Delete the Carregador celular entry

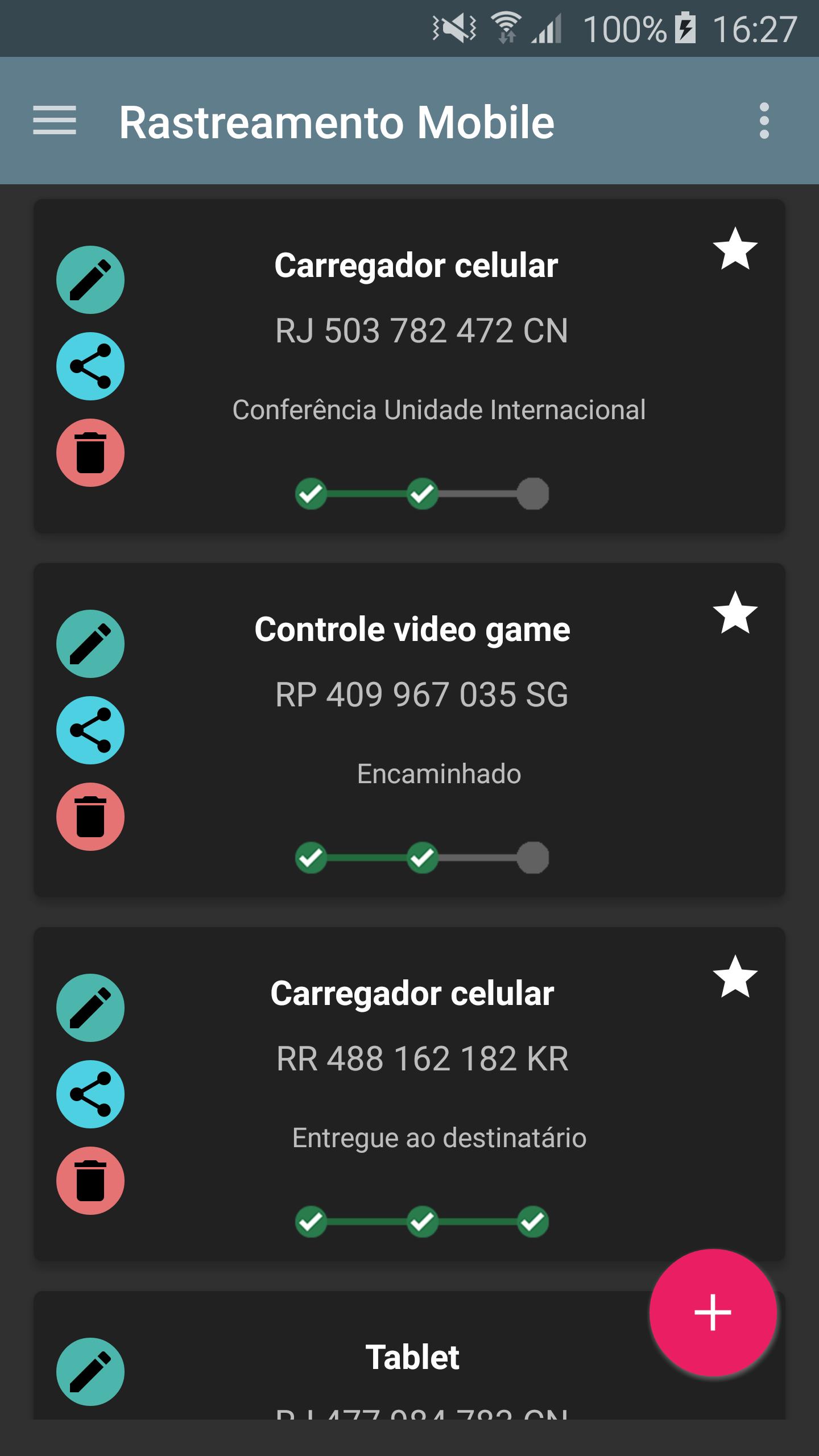click(91, 452)
